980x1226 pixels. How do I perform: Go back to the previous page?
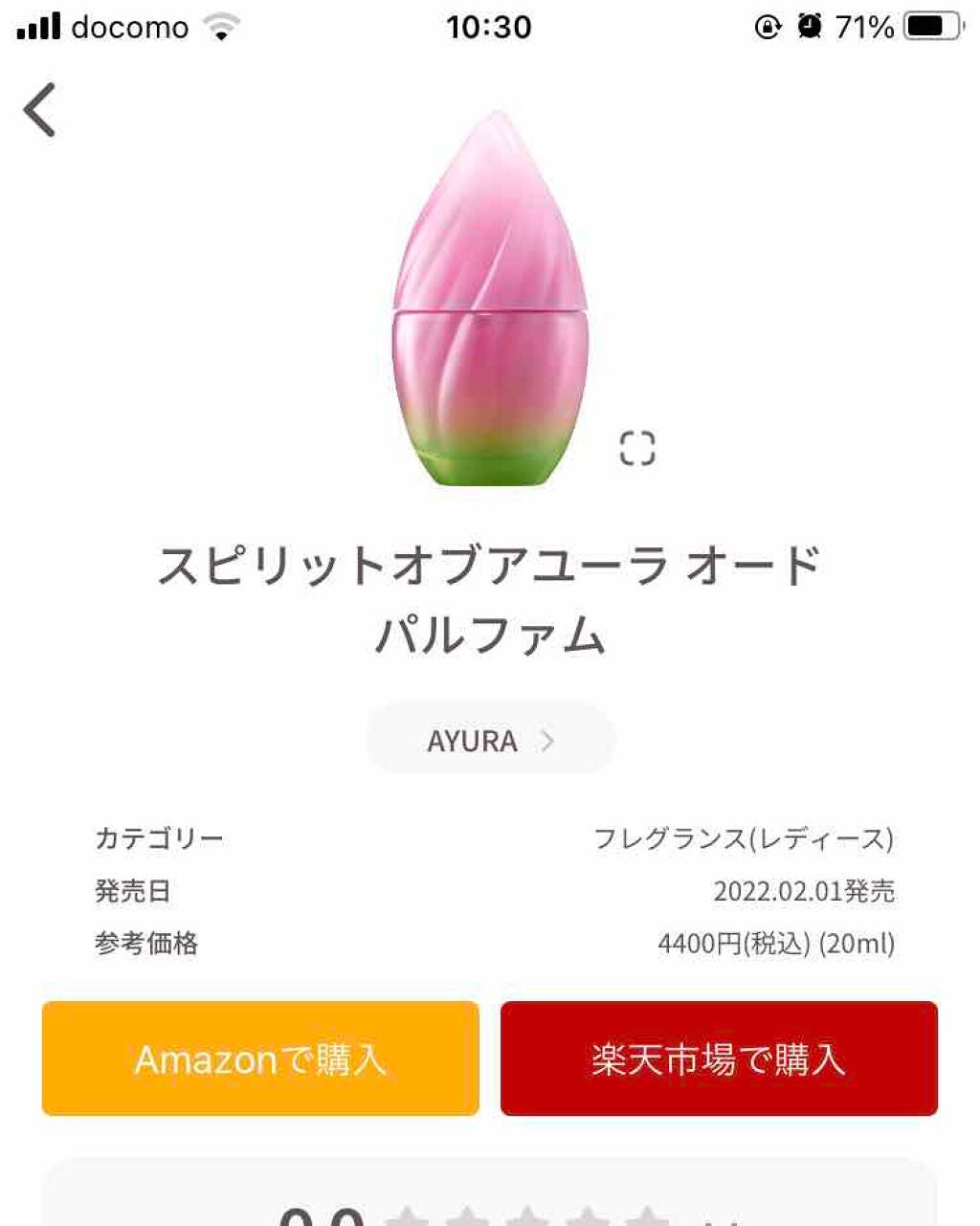(x=40, y=110)
